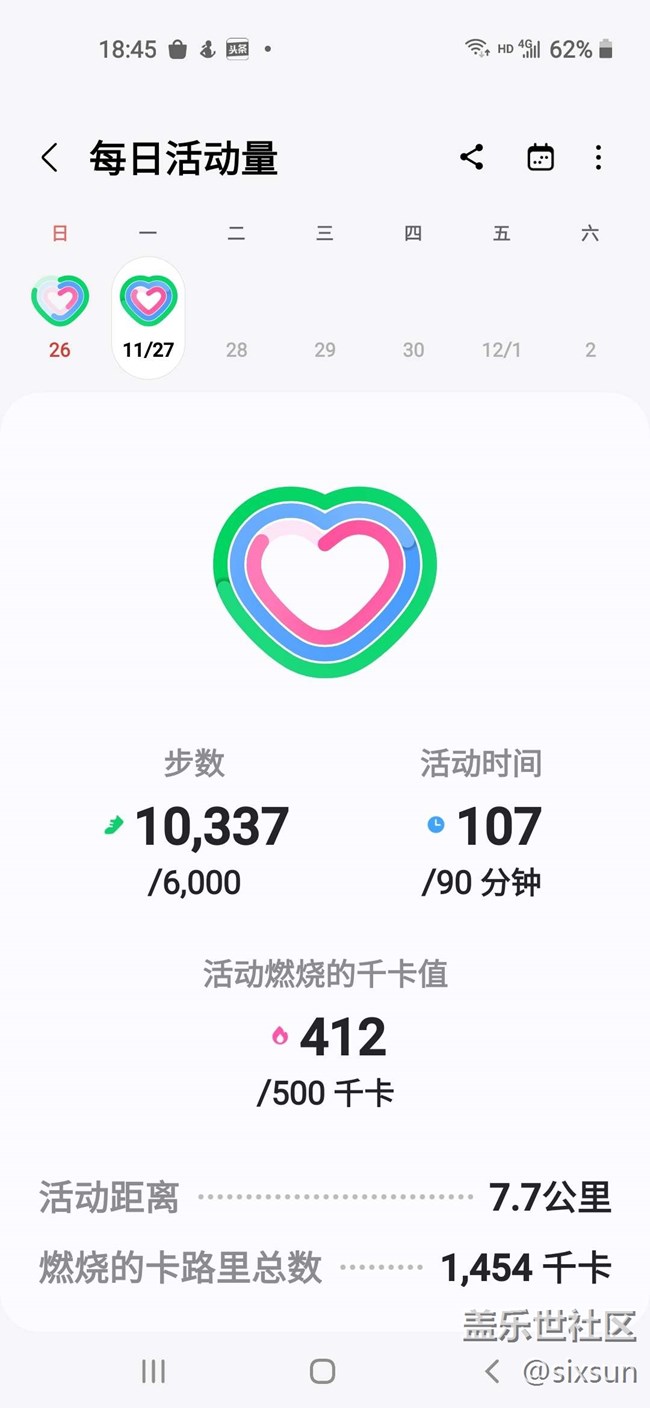View 活动燃烧的千卡值 calorie details
The height and width of the screenshot is (1408, 650).
click(326, 1036)
